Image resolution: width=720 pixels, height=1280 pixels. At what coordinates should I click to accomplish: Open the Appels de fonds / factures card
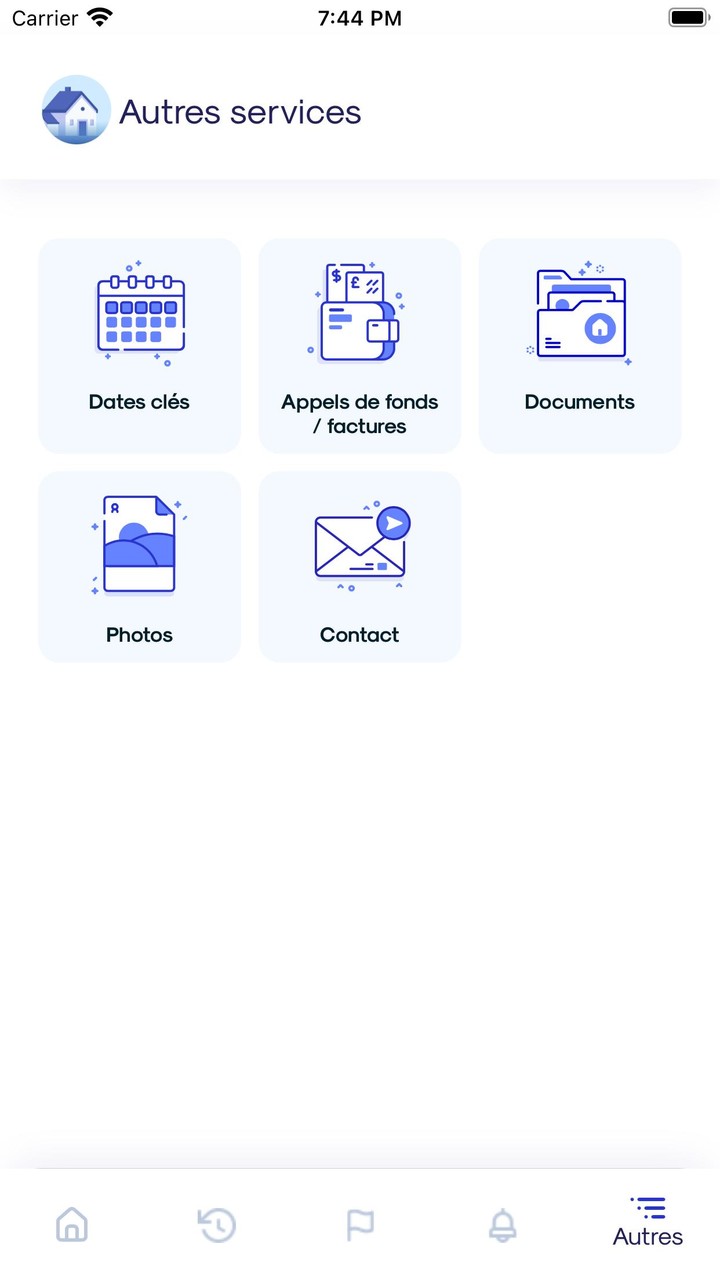point(359,345)
